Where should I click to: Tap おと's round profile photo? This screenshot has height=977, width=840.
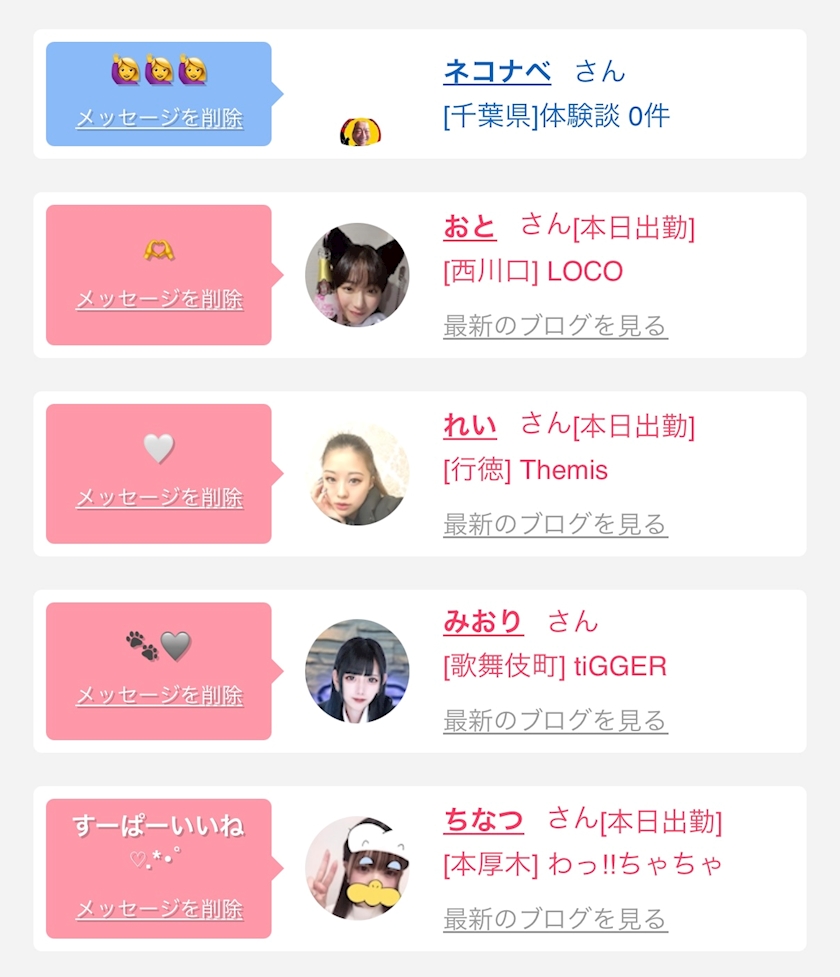357,275
